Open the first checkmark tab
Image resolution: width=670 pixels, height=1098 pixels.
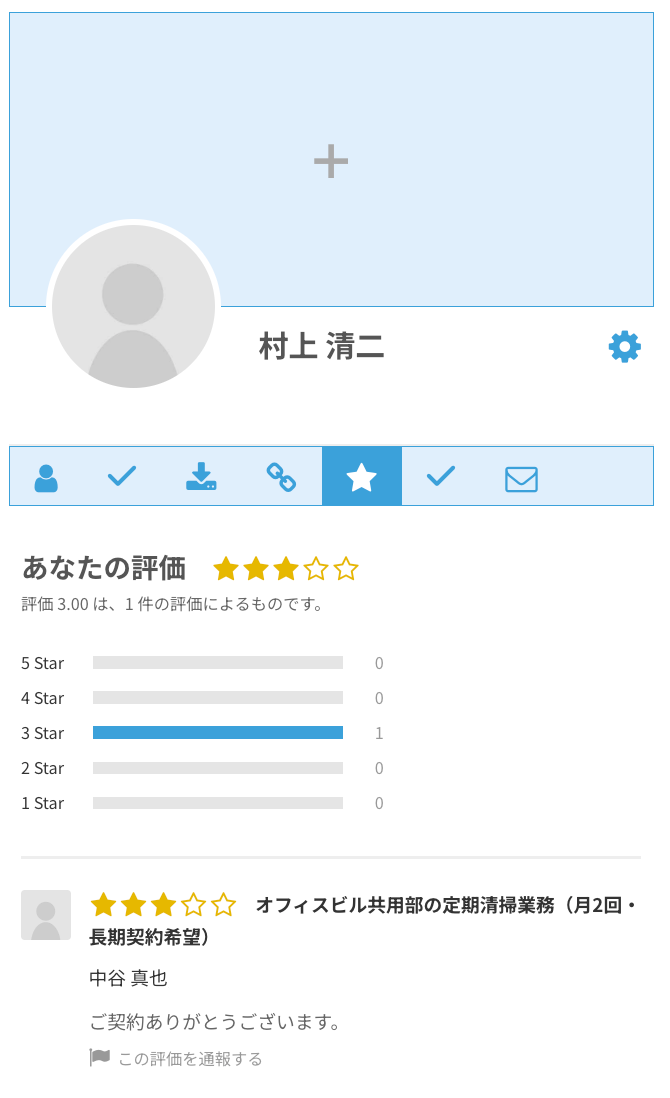(x=122, y=477)
